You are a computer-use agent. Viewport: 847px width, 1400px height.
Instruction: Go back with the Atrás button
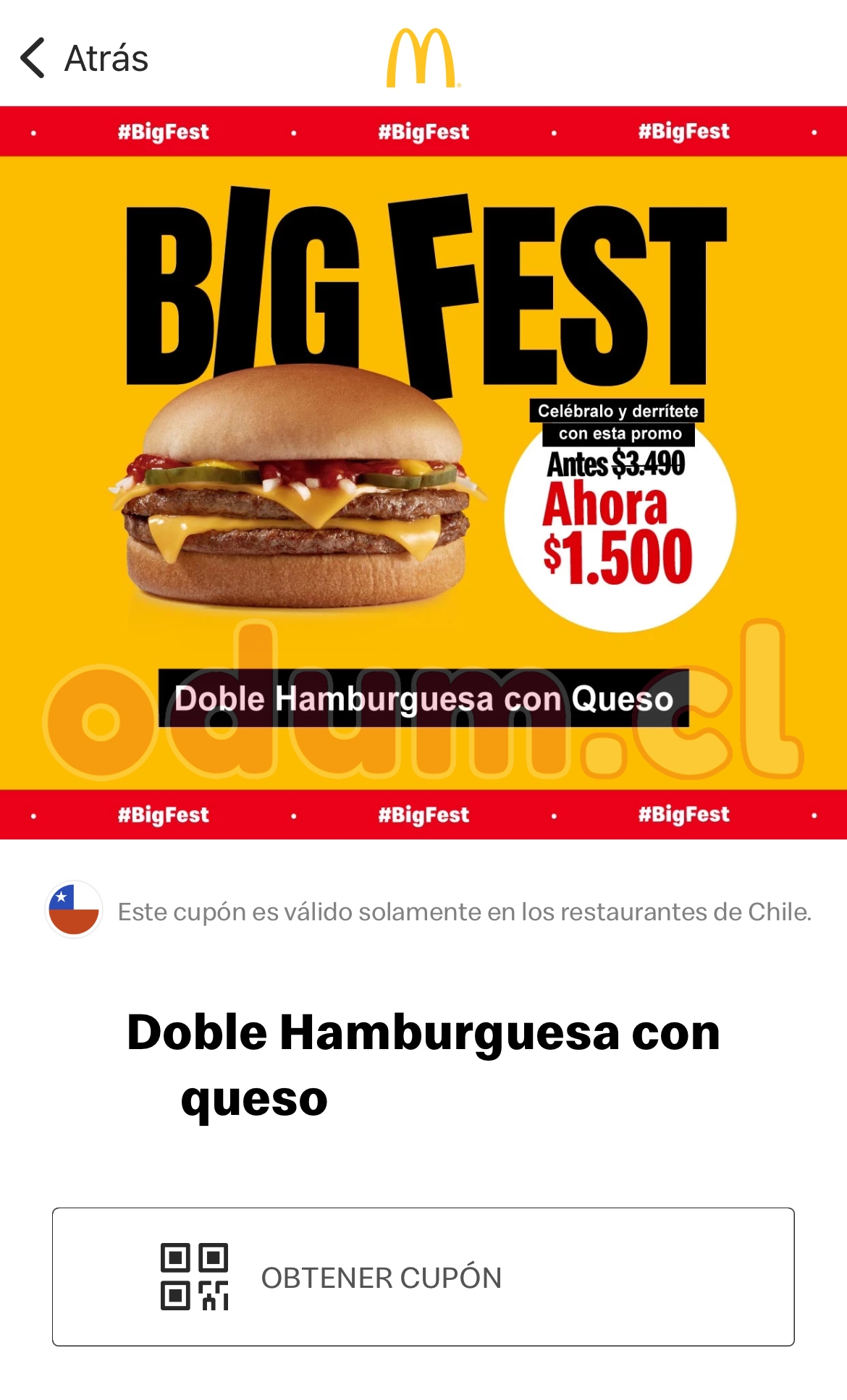[x=85, y=59]
